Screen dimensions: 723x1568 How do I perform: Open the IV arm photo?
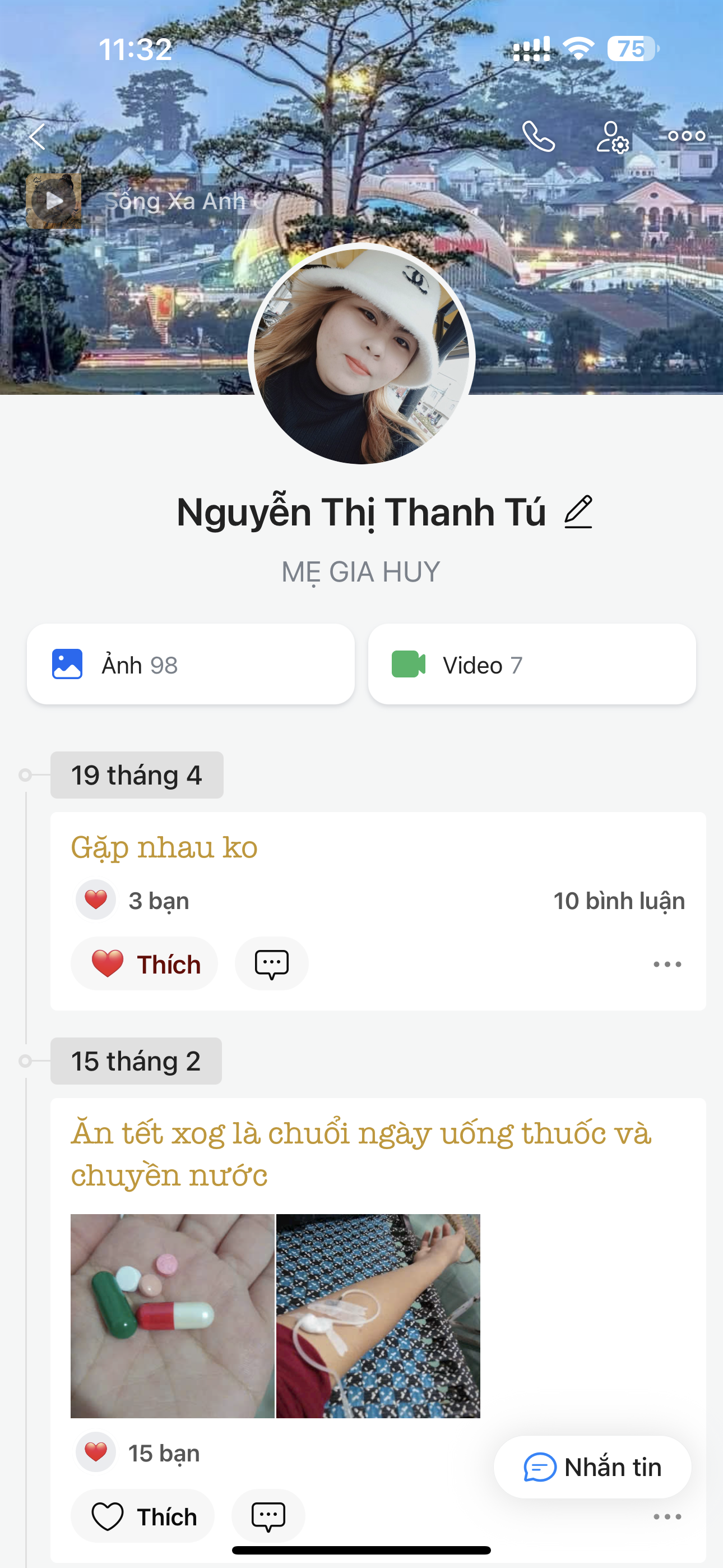(378, 1316)
